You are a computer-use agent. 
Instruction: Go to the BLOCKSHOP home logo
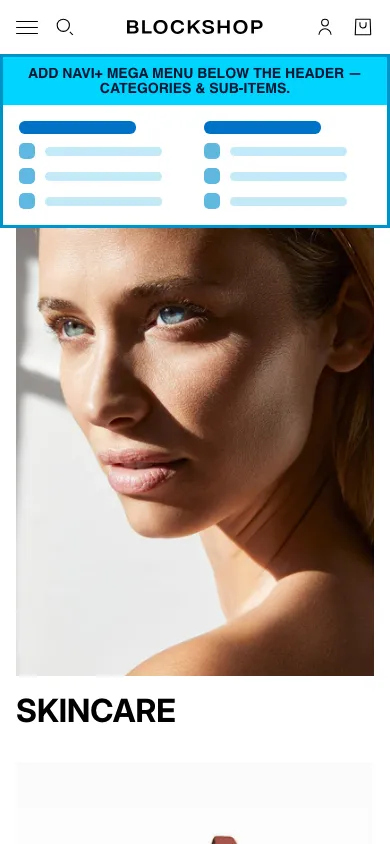pos(195,27)
